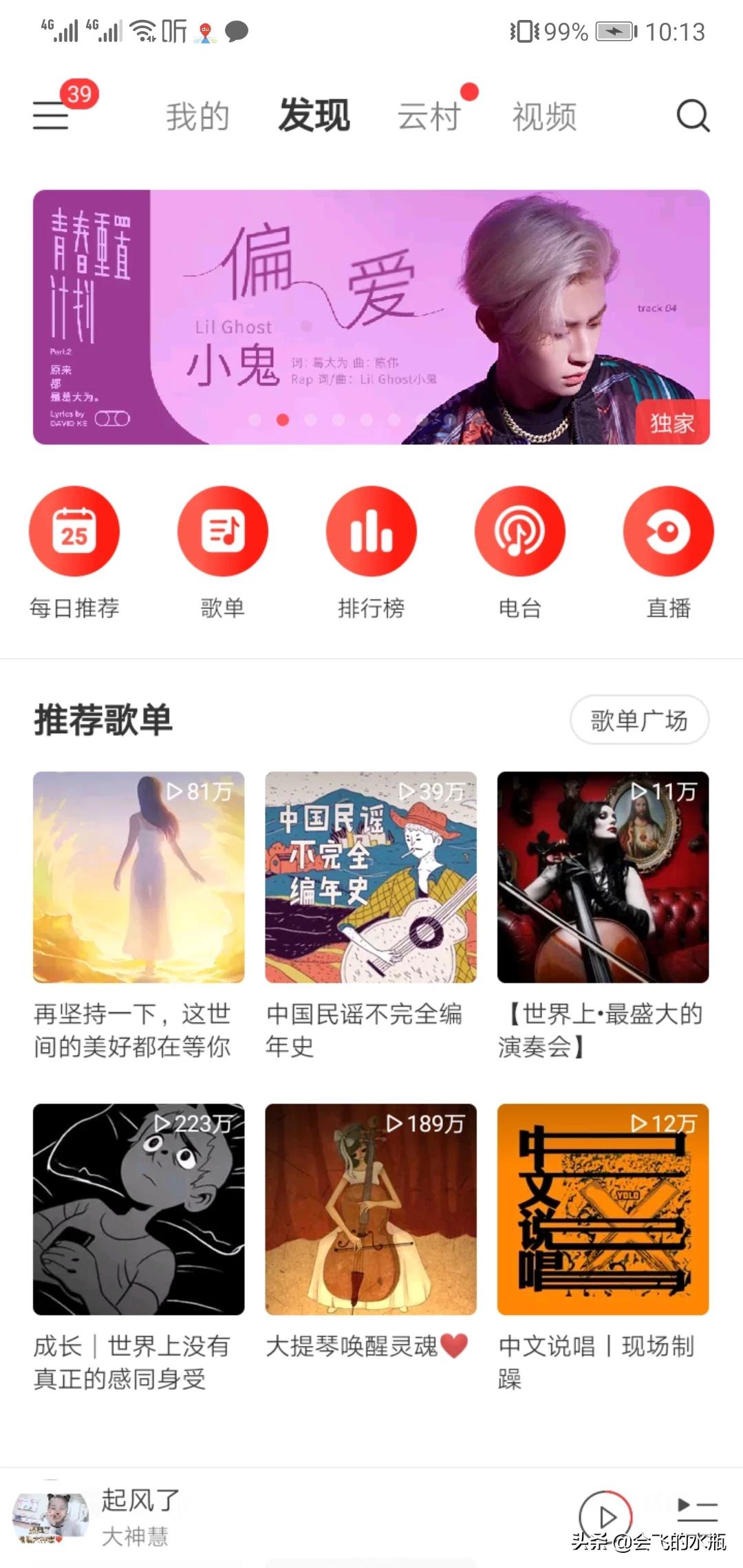
Task: Open the 电台 radio section
Action: [x=520, y=531]
